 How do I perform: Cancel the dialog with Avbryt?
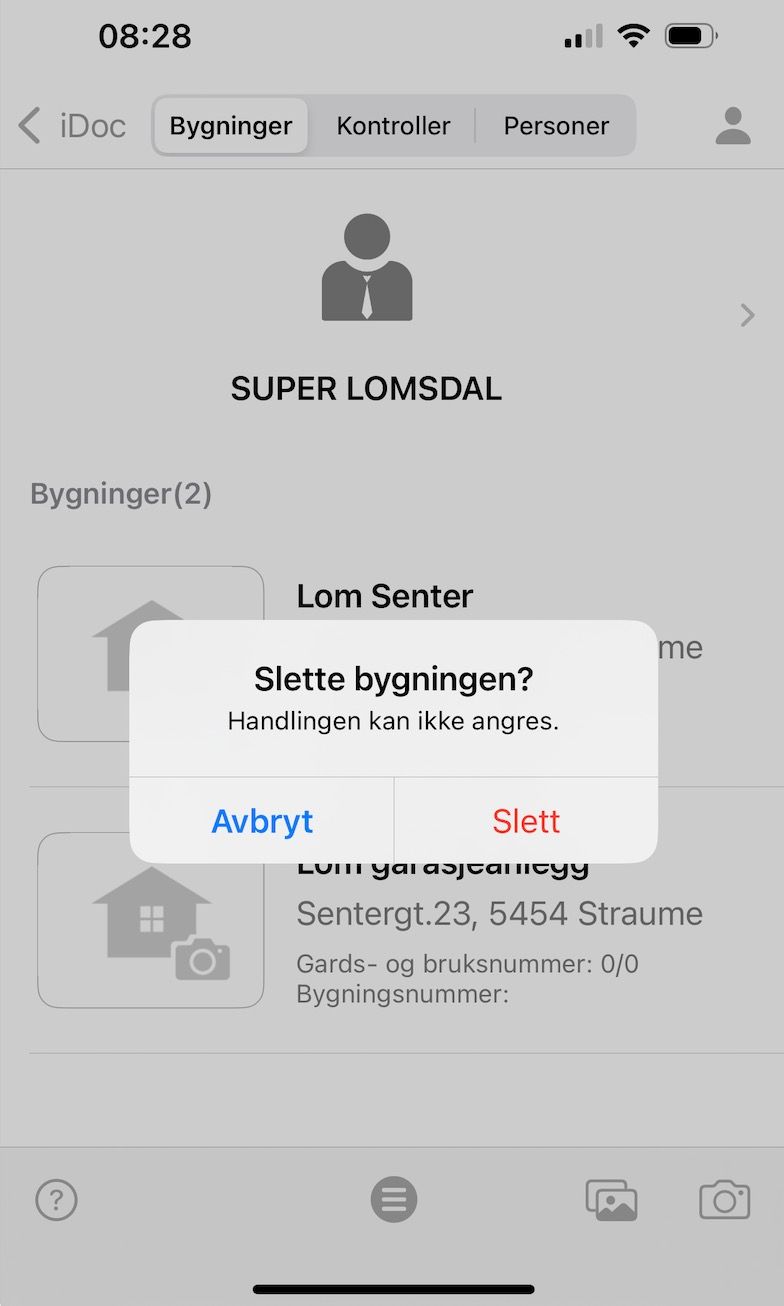(x=262, y=821)
